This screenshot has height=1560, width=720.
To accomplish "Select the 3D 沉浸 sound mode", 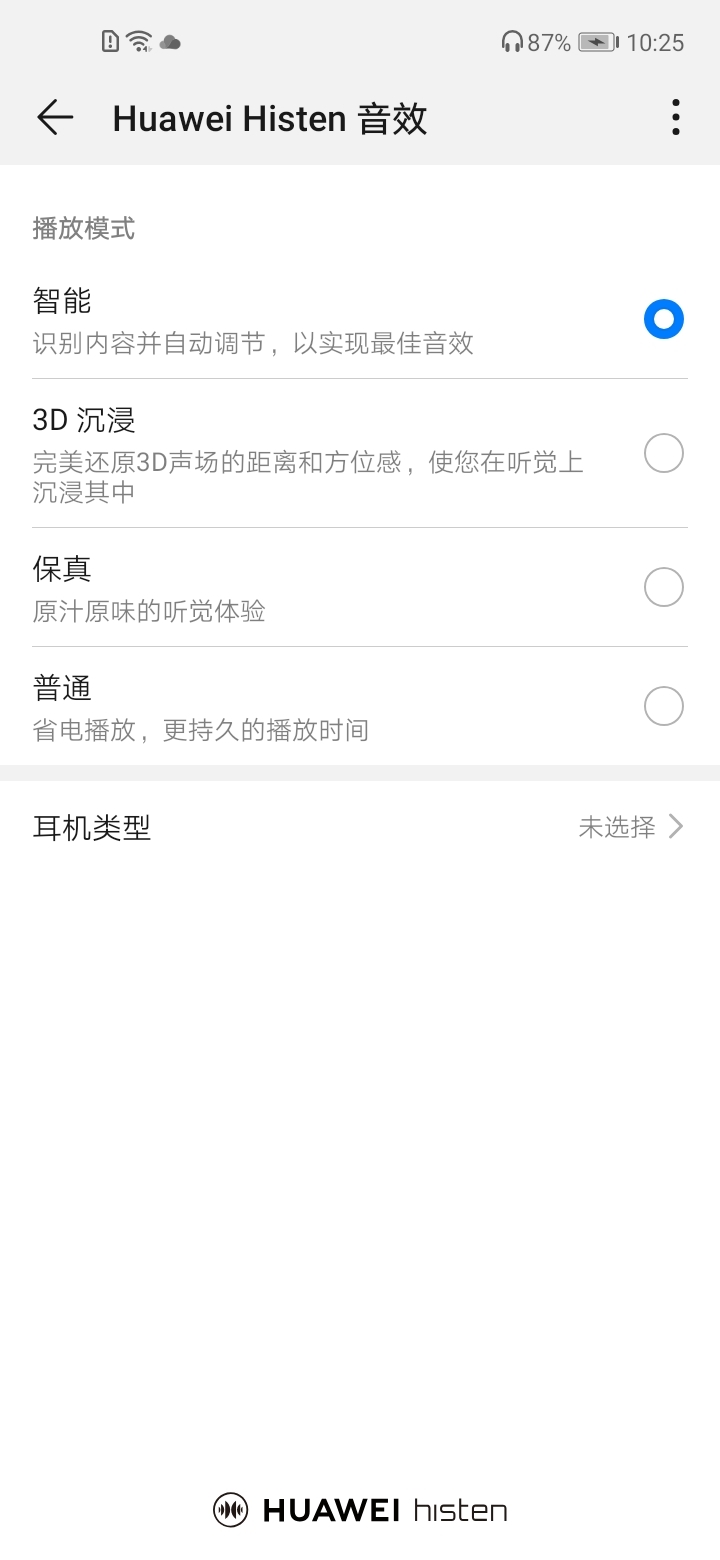I will coord(360,454).
